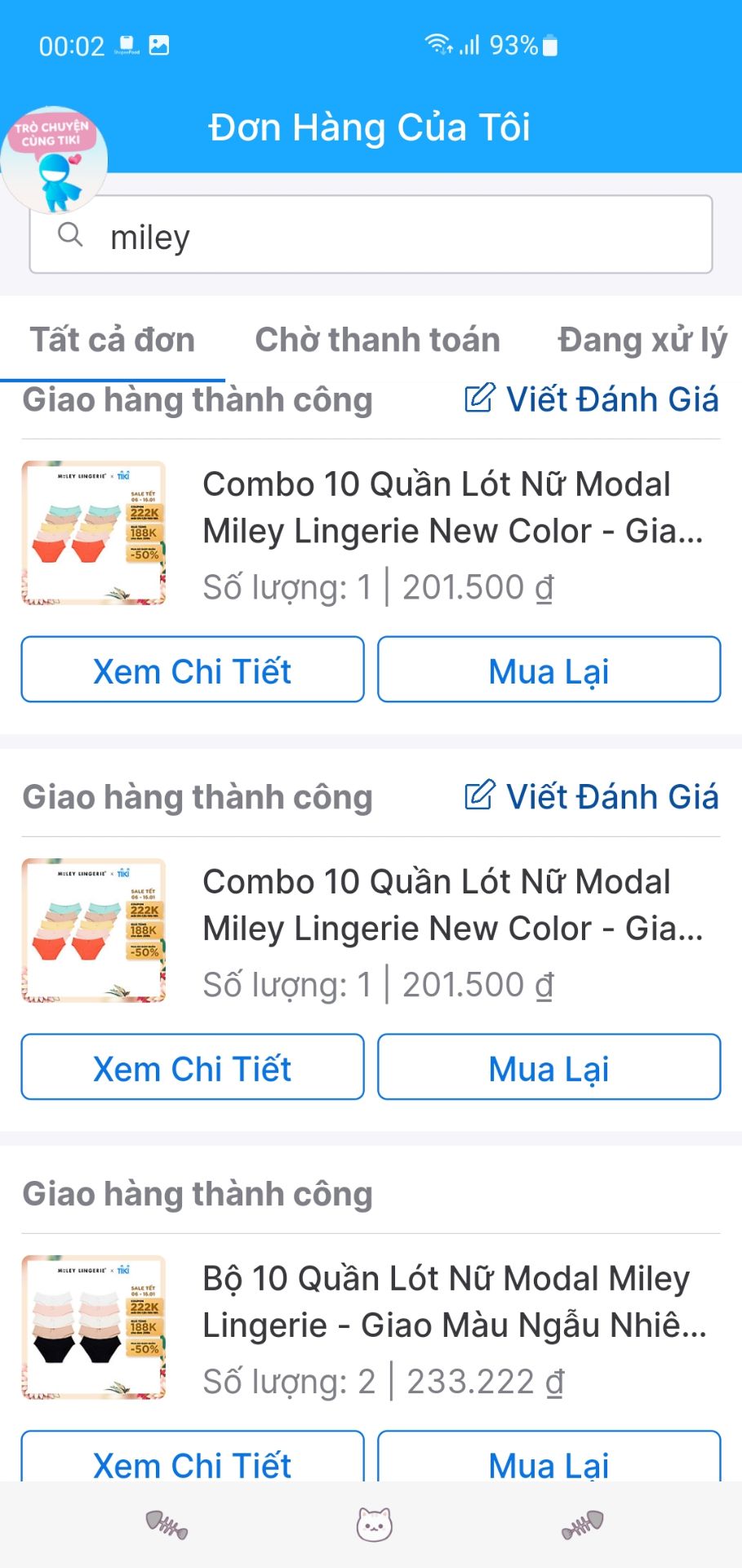Click Mua Lại on the first order
742x1568 pixels.
click(549, 670)
